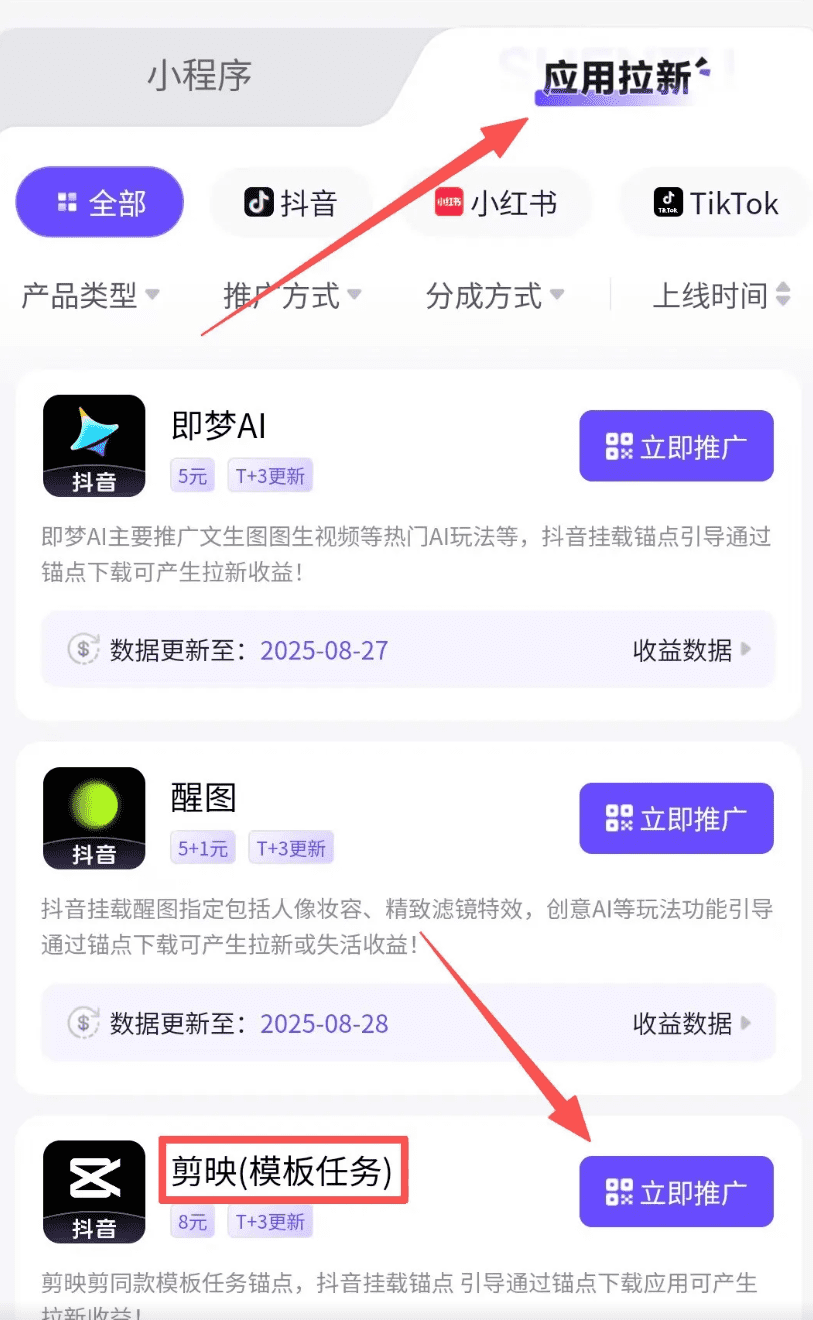This screenshot has height=1320, width=813.
Task: Select the 全部 filter chip
Action: click(100, 203)
